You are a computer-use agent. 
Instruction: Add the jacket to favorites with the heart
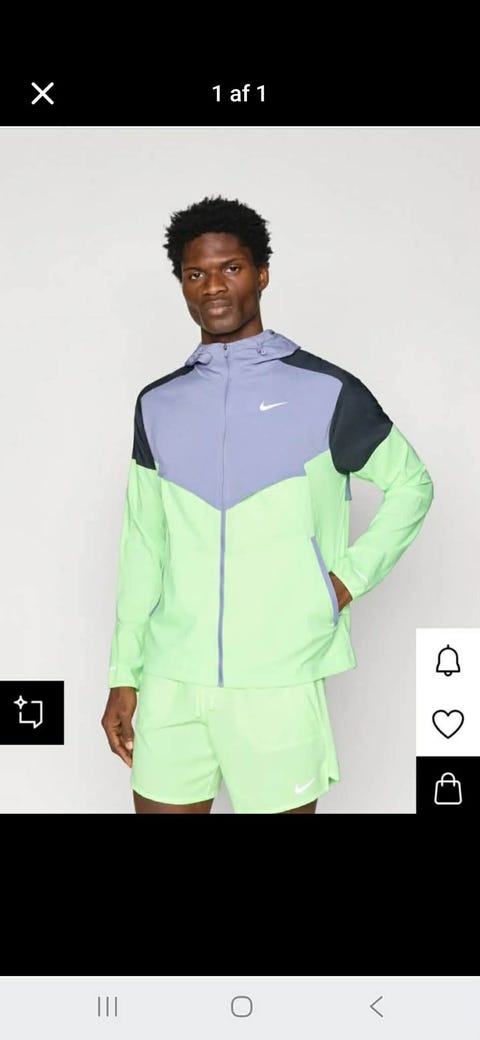tap(448, 724)
